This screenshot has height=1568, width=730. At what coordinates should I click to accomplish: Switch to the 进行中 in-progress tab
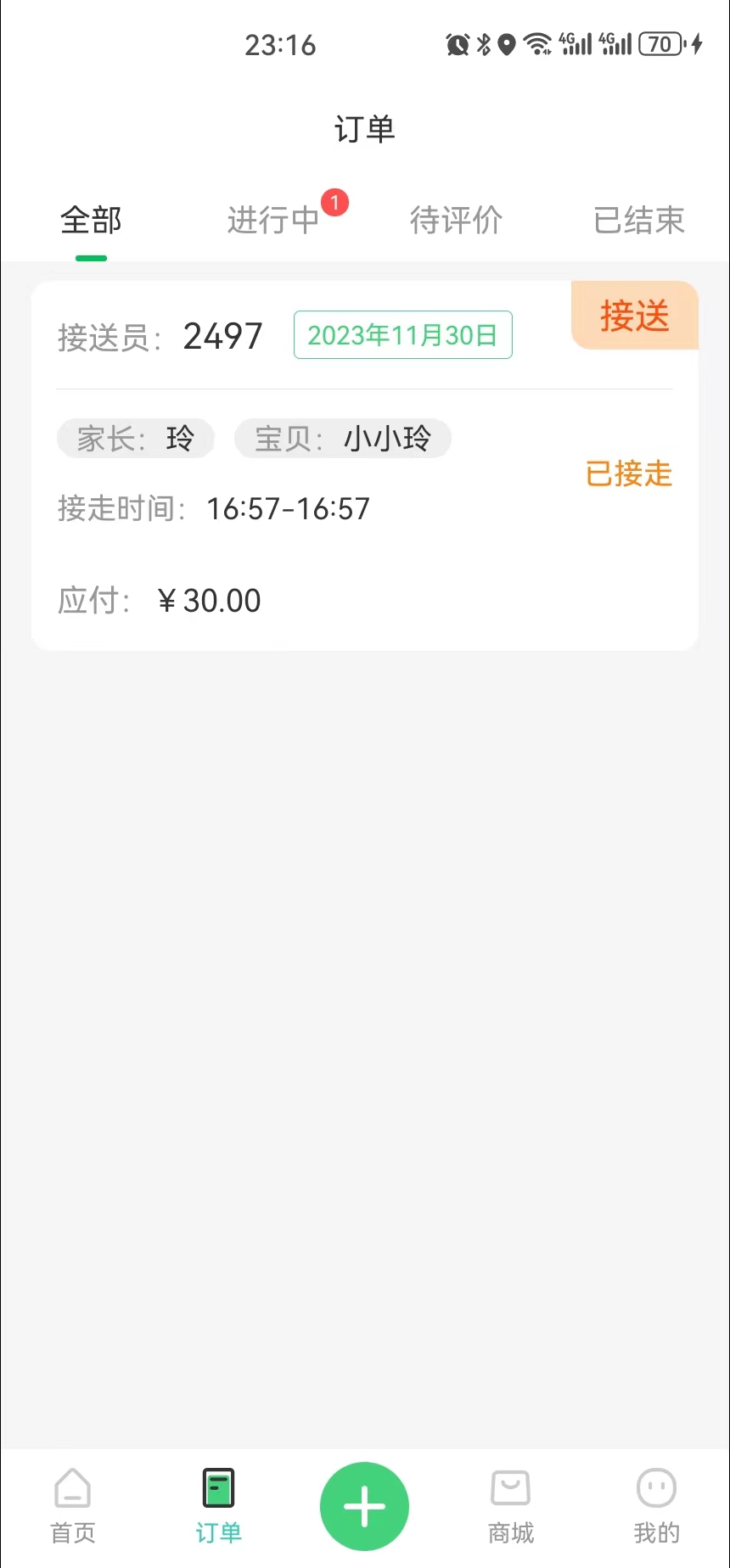273,220
